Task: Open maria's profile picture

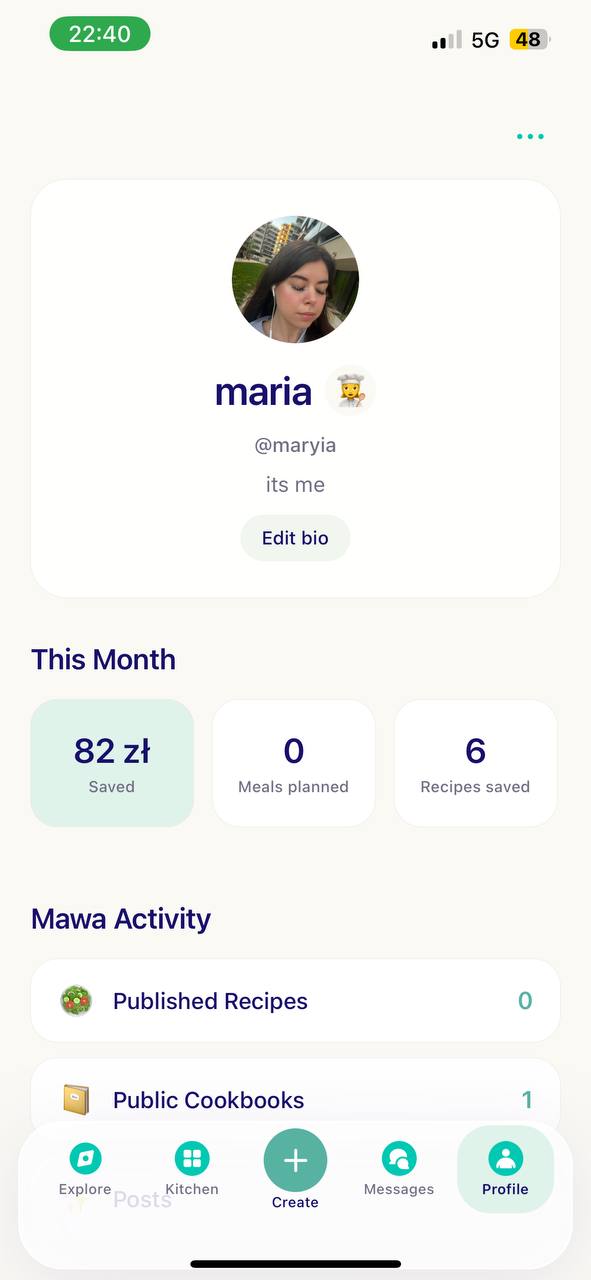Action: pyautogui.click(x=295, y=279)
